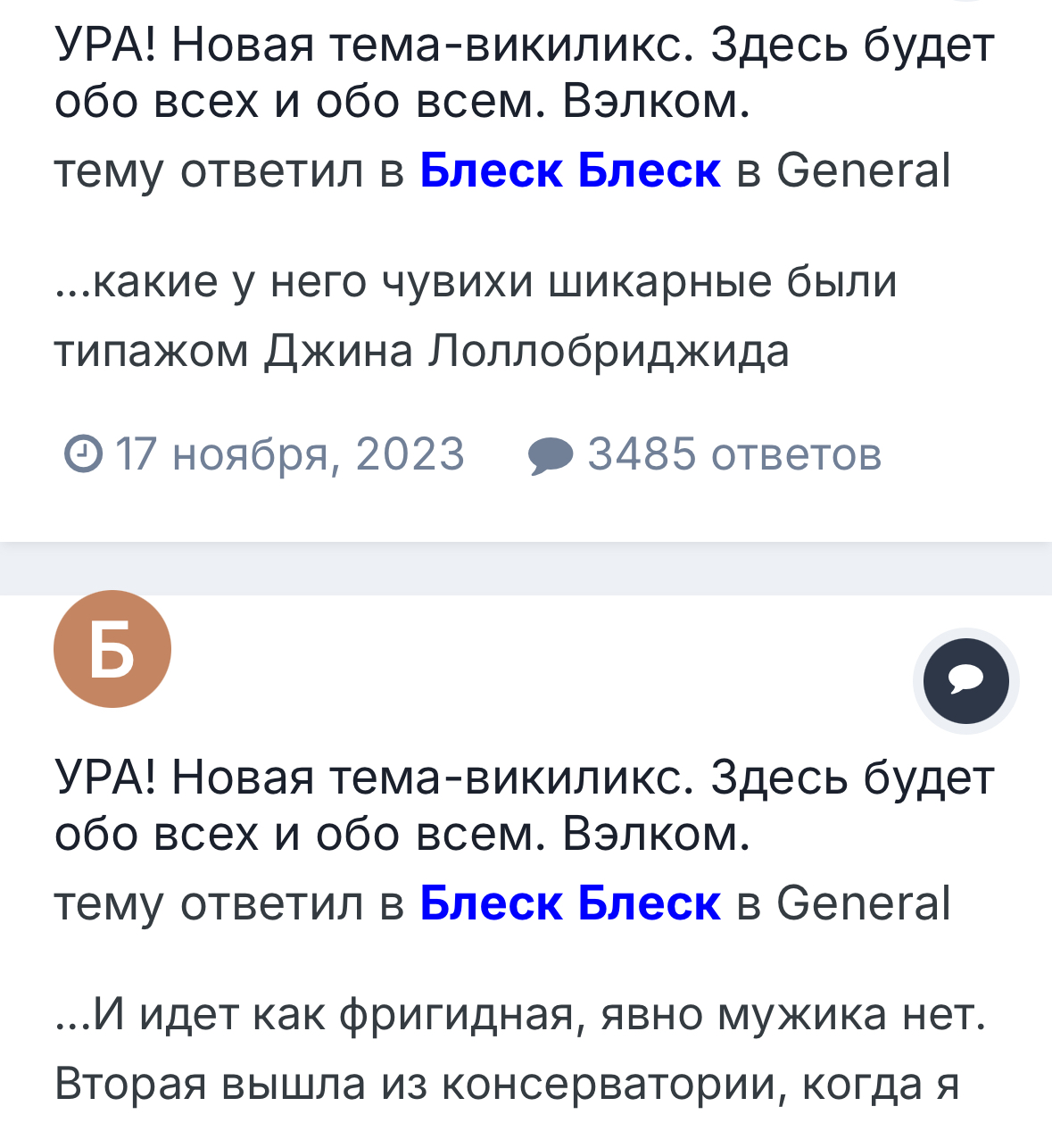Open Блеск Блеск link in the Джина Лоллобриджида post
This screenshot has height=1148, width=1052.
pyautogui.click(x=569, y=170)
